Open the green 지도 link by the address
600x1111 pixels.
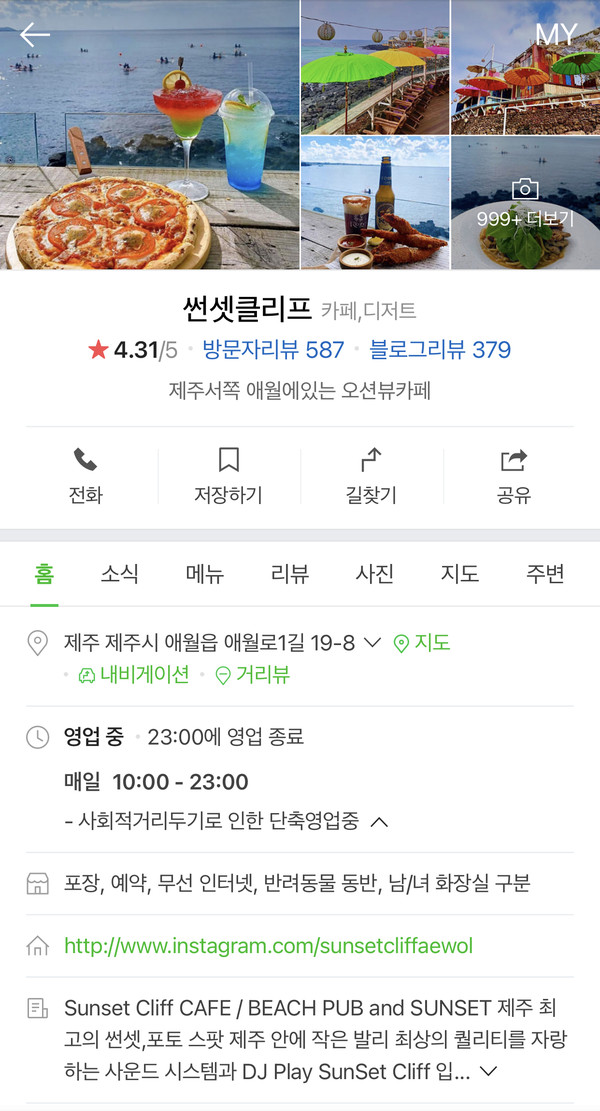click(422, 643)
